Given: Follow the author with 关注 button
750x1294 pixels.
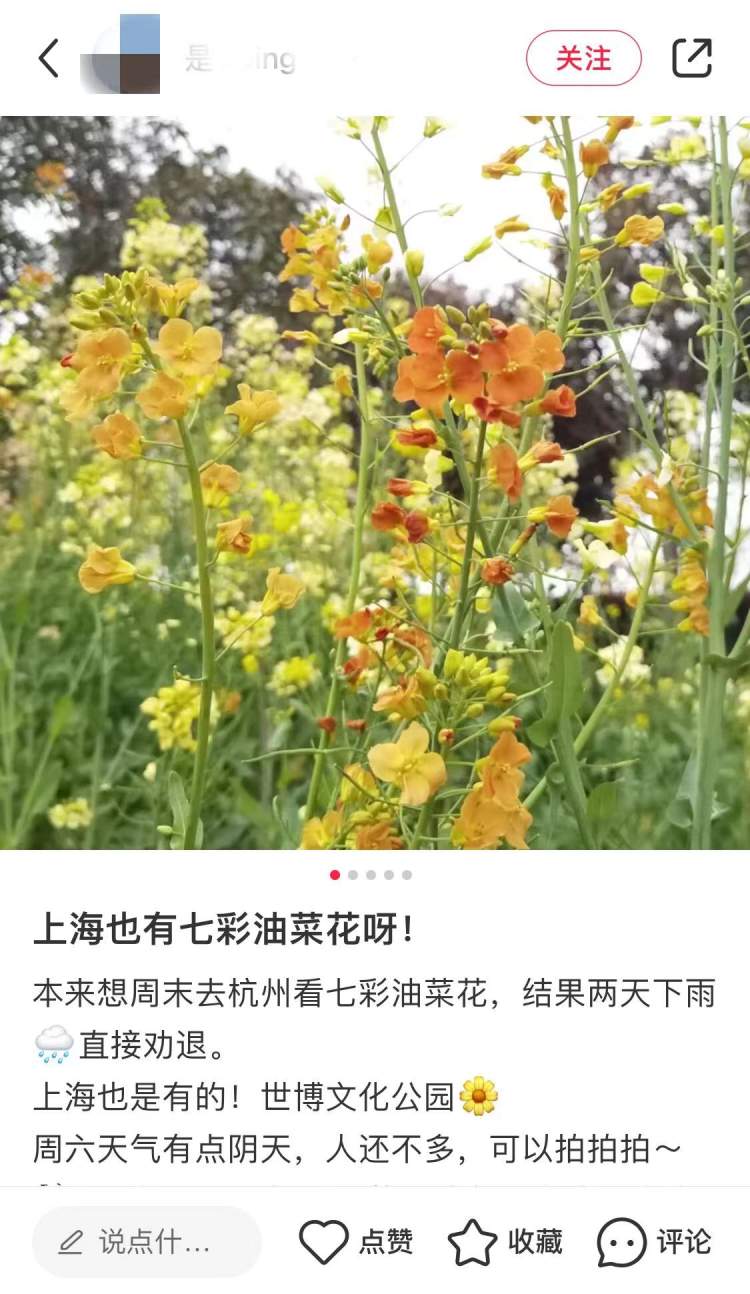Looking at the screenshot, I should click(583, 58).
